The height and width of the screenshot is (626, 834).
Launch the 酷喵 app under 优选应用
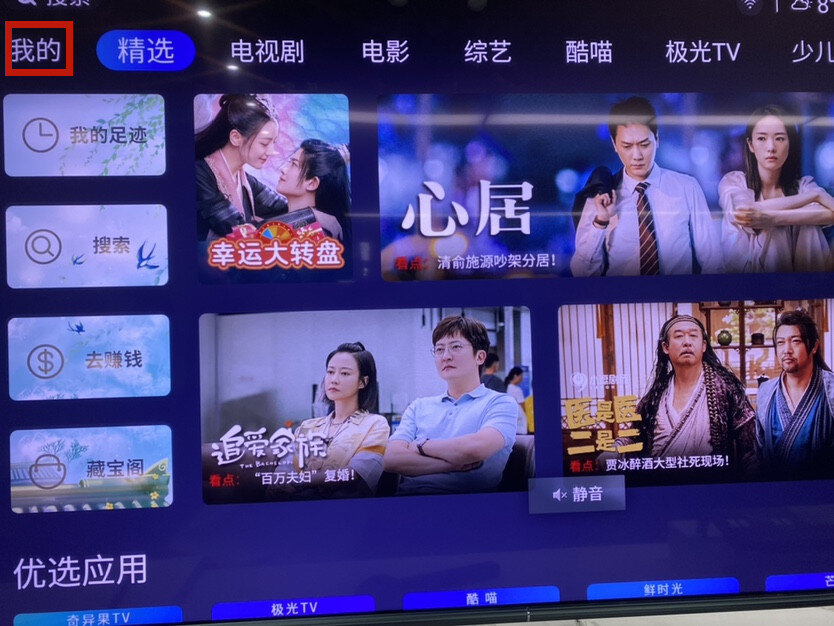point(481,598)
